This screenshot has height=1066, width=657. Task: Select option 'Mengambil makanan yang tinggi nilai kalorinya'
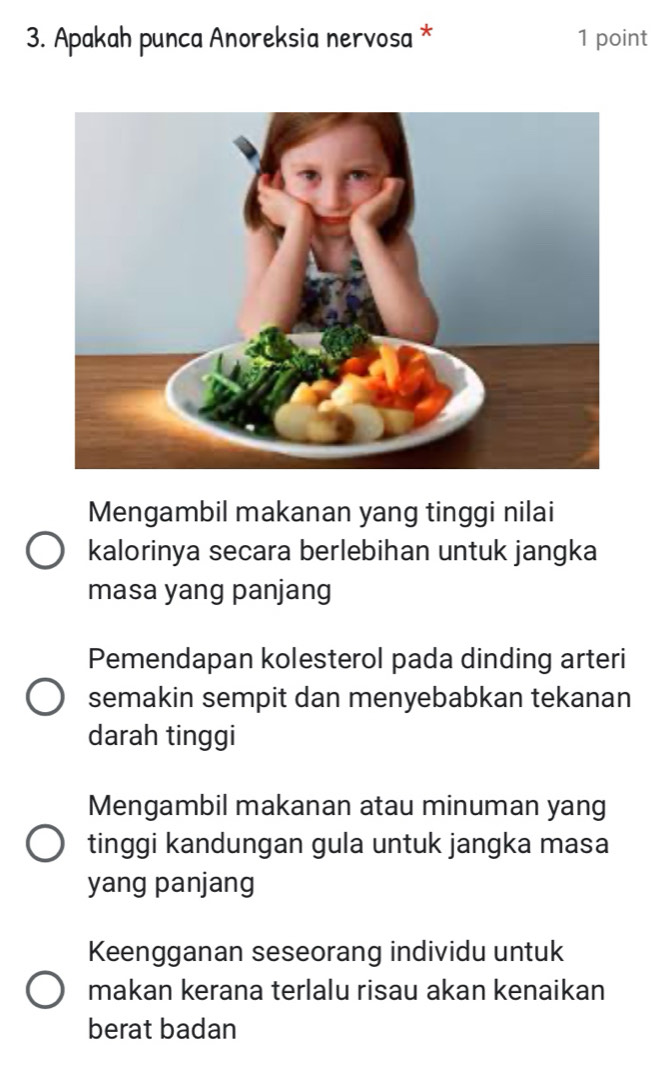[x=45, y=551]
